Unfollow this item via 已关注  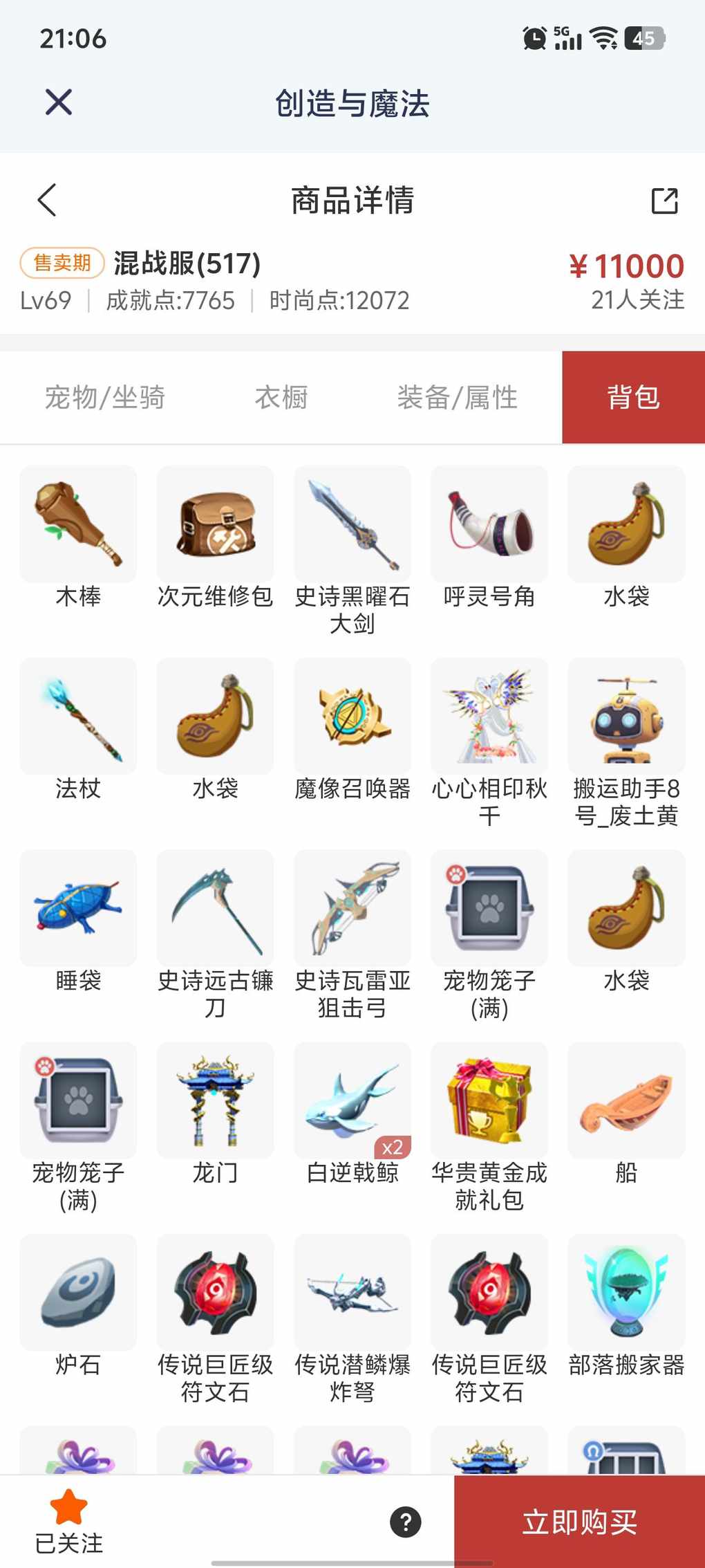pyautogui.click(x=69, y=1520)
